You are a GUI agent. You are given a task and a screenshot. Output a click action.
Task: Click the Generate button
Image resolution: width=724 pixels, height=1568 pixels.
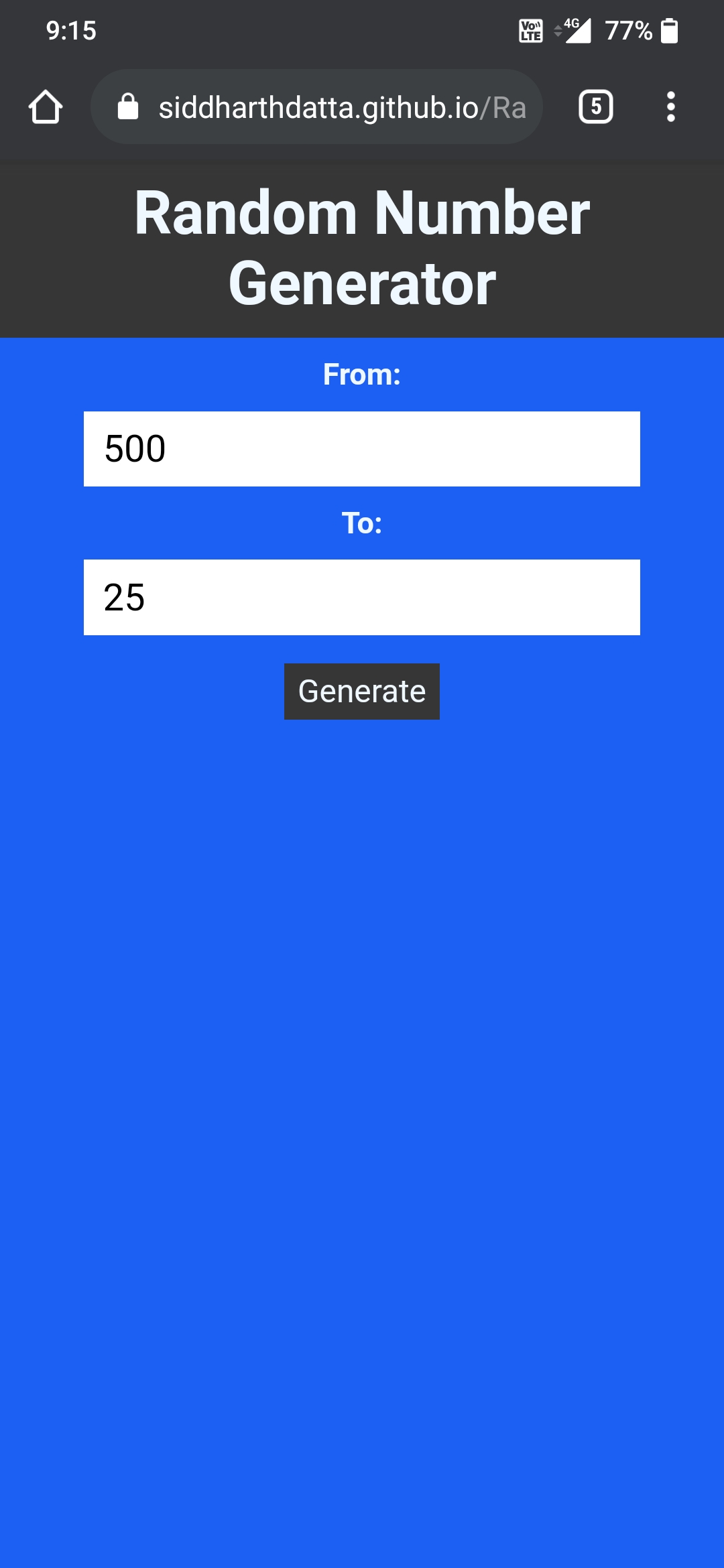point(361,691)
